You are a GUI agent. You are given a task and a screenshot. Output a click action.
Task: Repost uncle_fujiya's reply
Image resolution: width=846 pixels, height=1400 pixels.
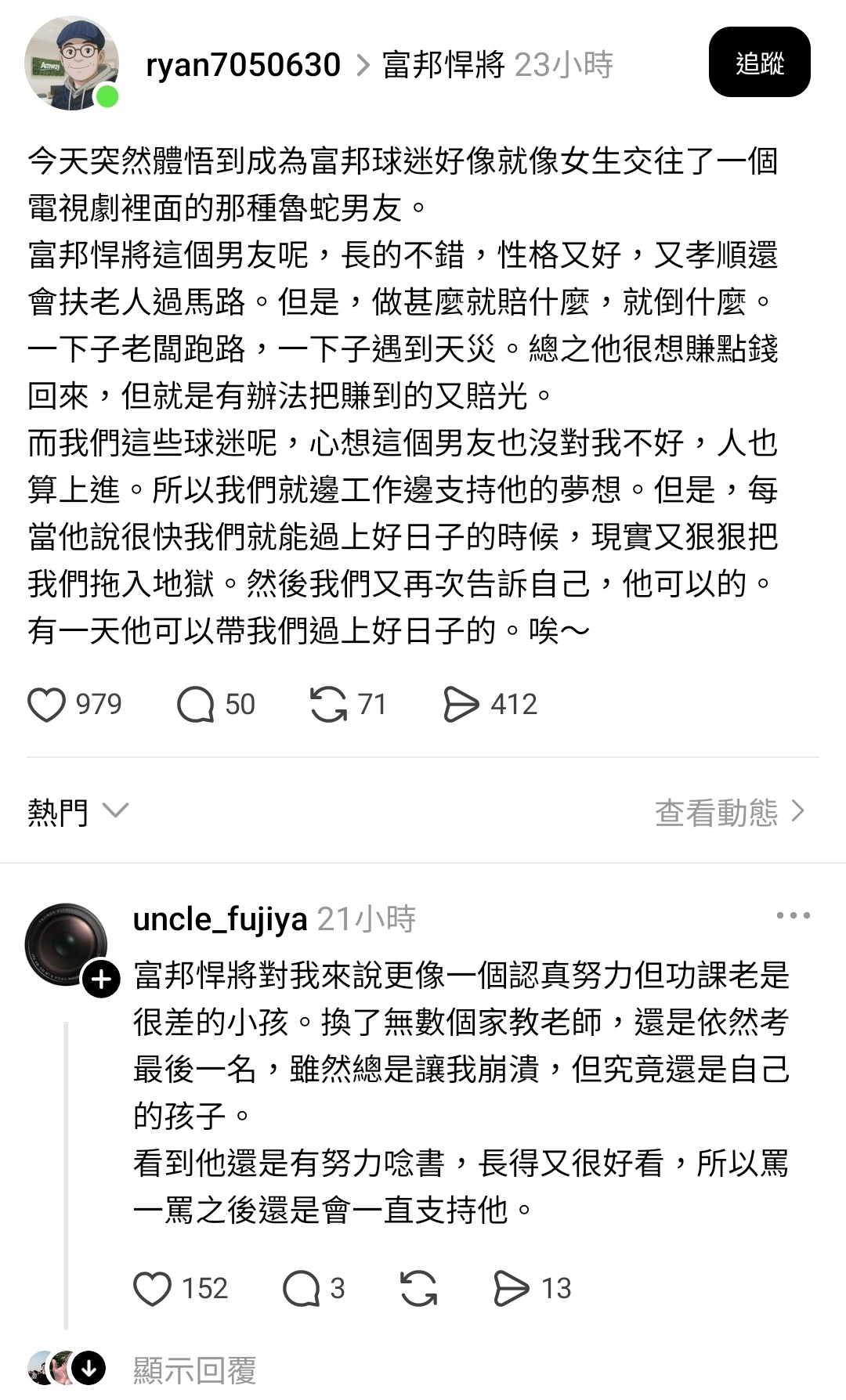[418, 1288]
